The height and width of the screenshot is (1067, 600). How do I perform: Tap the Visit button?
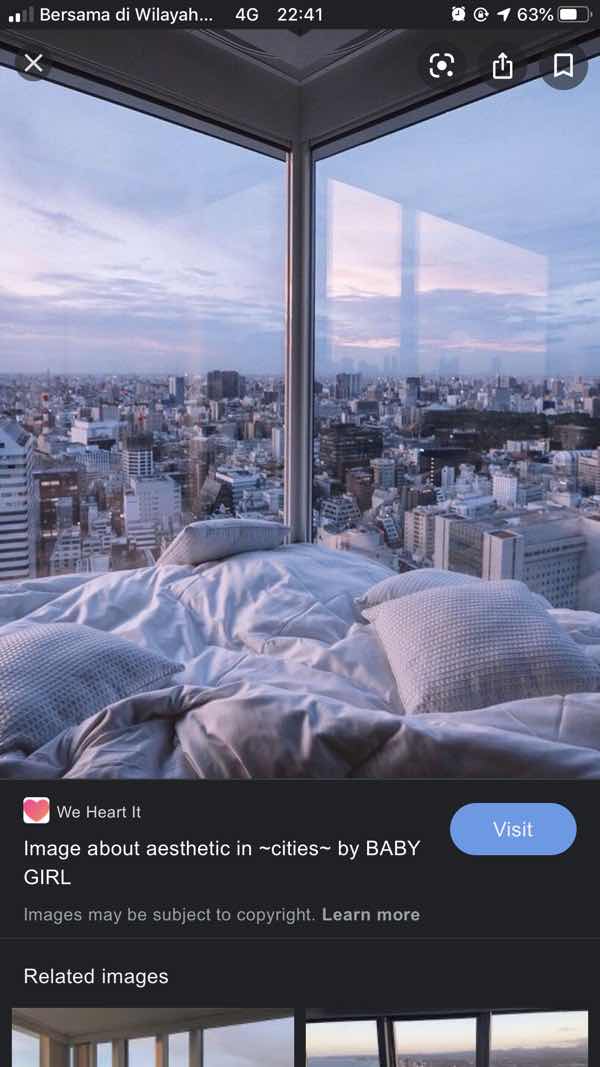pos(513,829)
